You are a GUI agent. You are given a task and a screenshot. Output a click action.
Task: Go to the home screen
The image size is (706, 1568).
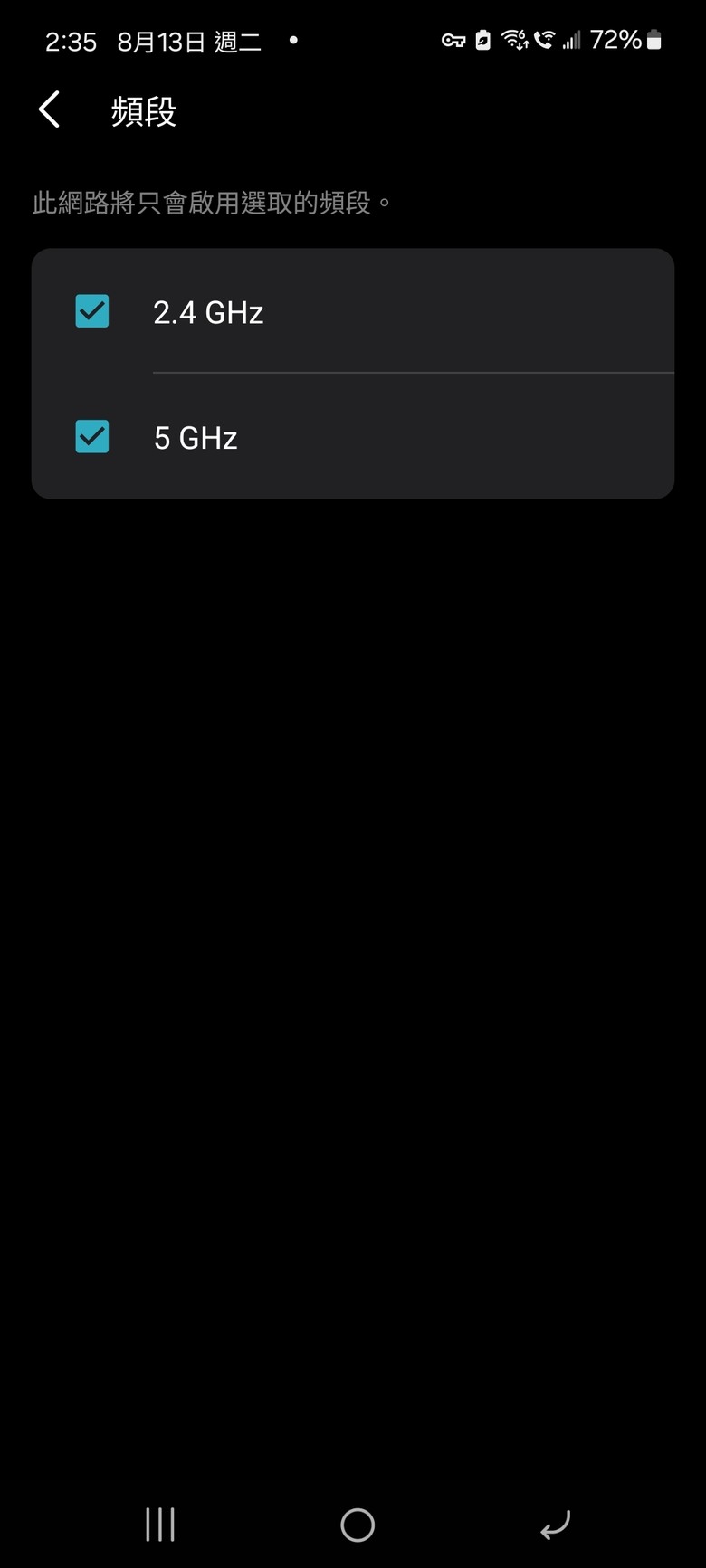357,1525
